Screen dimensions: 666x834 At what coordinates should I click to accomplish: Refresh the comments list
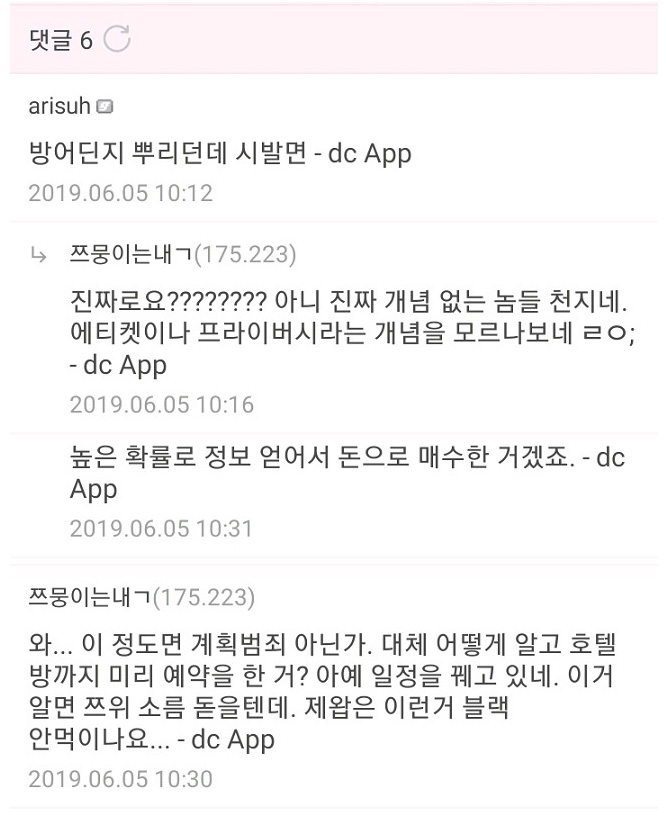pyautogui.click(x=118, y=40)
